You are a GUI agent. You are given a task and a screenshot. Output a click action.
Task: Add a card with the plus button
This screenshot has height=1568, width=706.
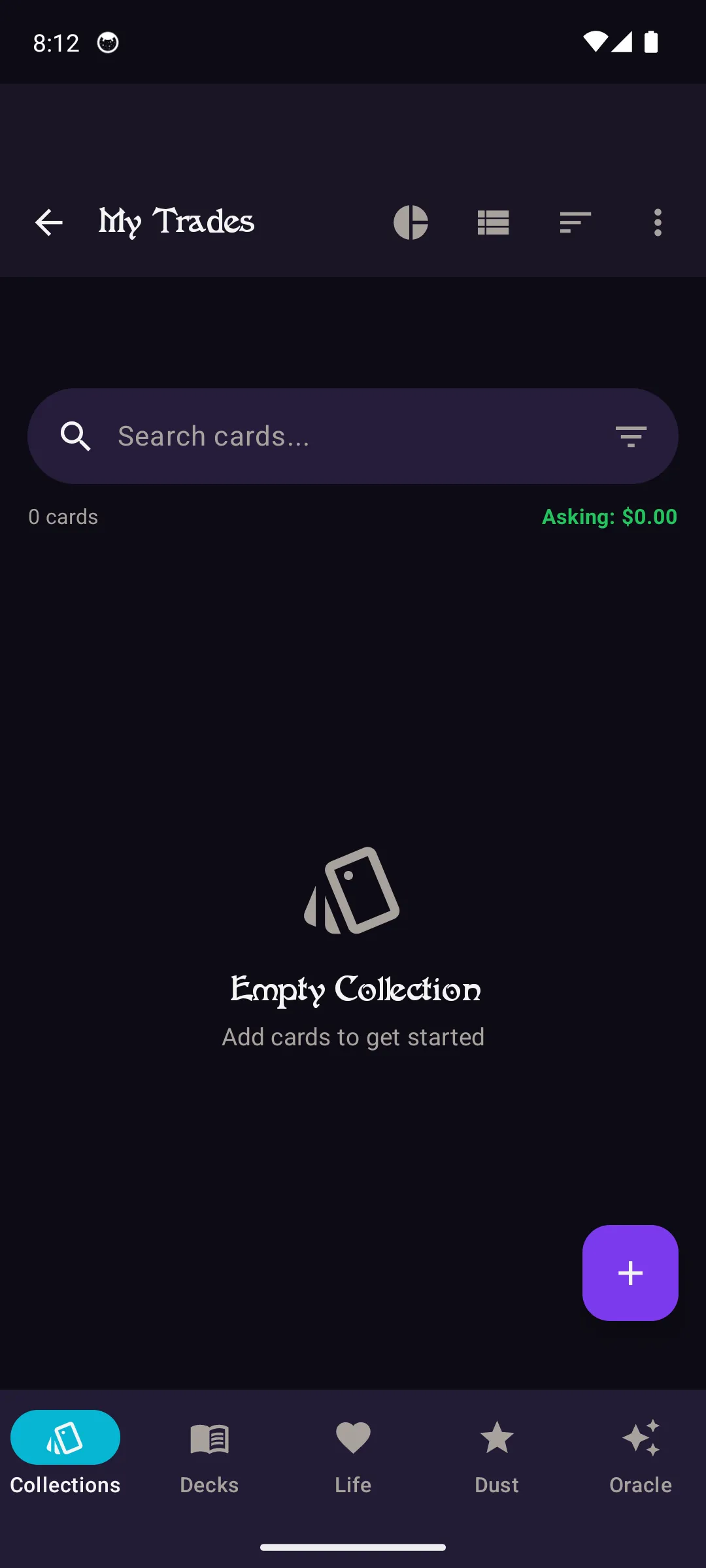click(630, 1273)
